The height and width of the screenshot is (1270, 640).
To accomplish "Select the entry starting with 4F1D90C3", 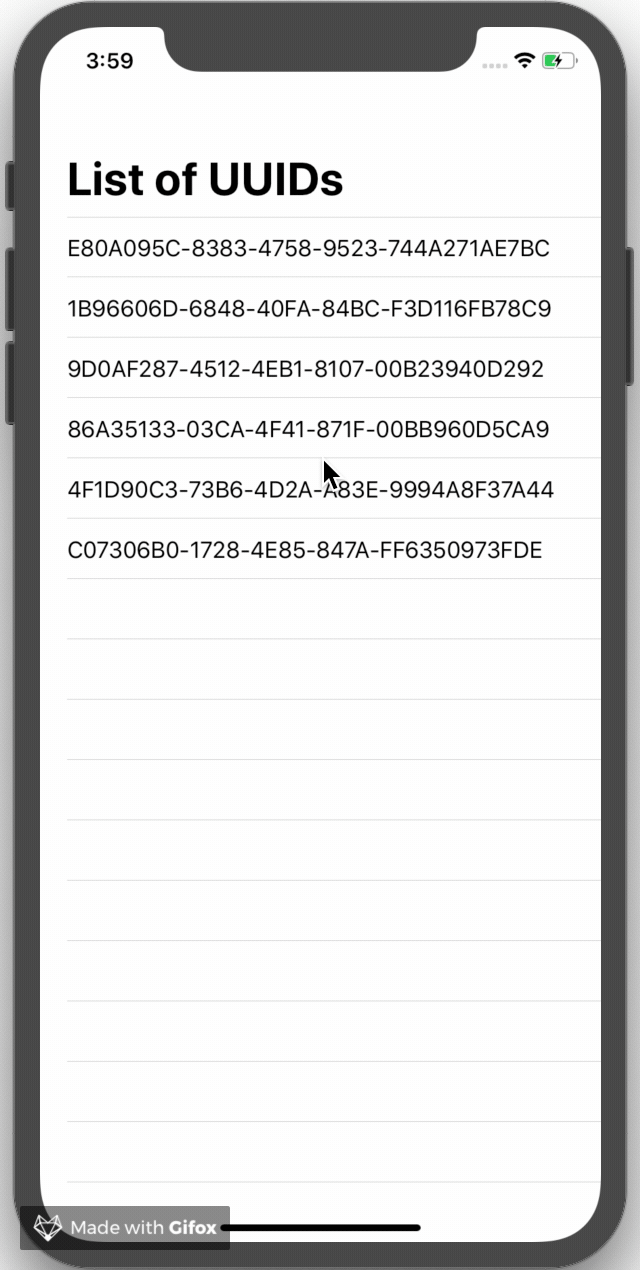I will [310, 490].
